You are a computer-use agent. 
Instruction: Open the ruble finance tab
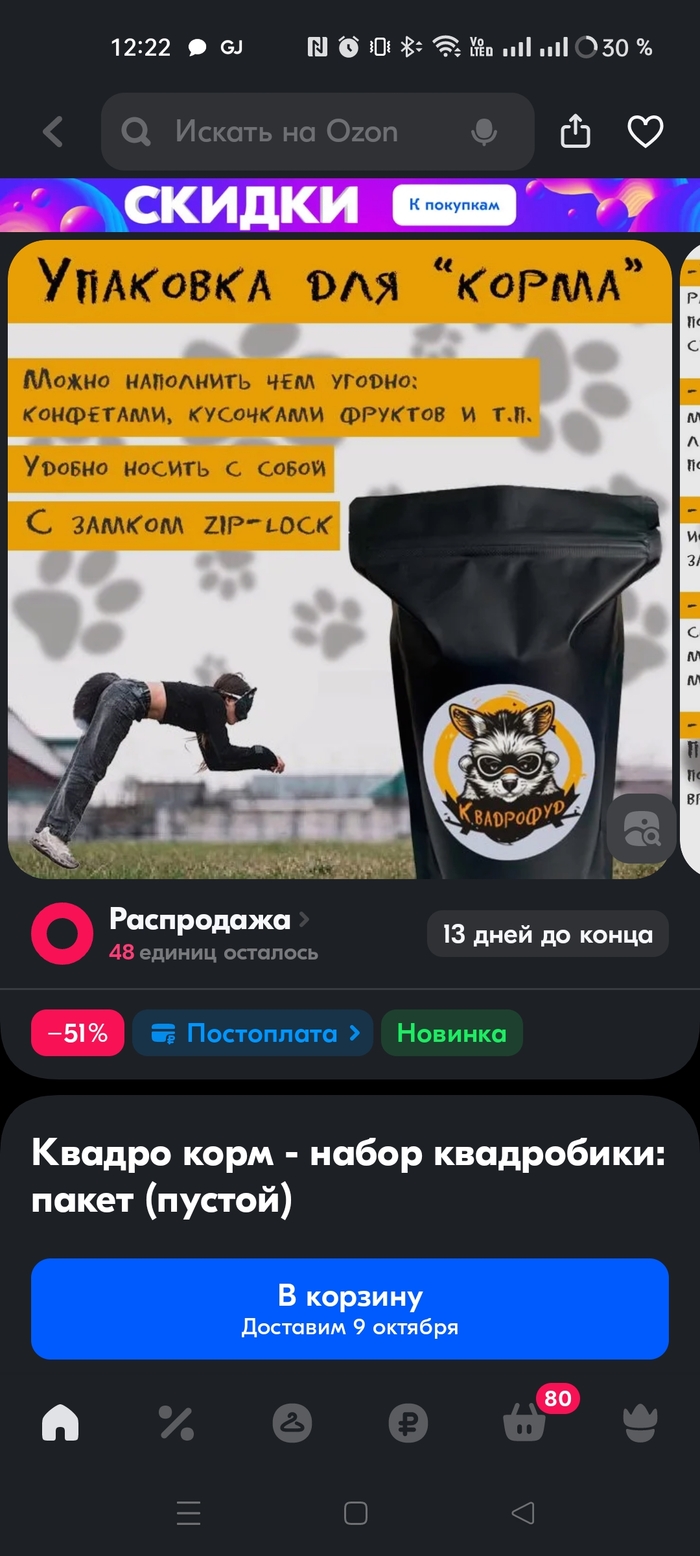407,1422
